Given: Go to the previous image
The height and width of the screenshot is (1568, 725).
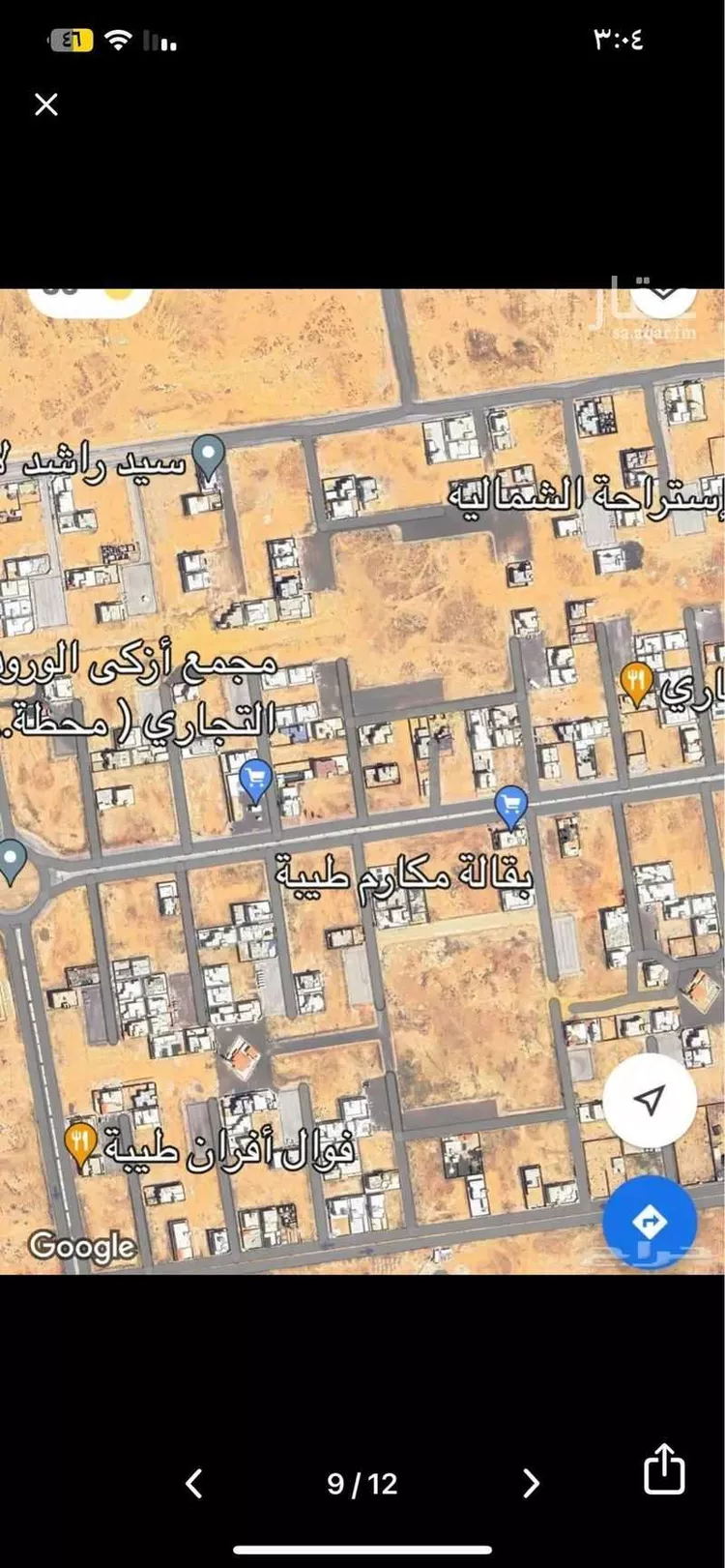Looking at the screenshot, I should pyautogui.click(x=194, y=1483).
